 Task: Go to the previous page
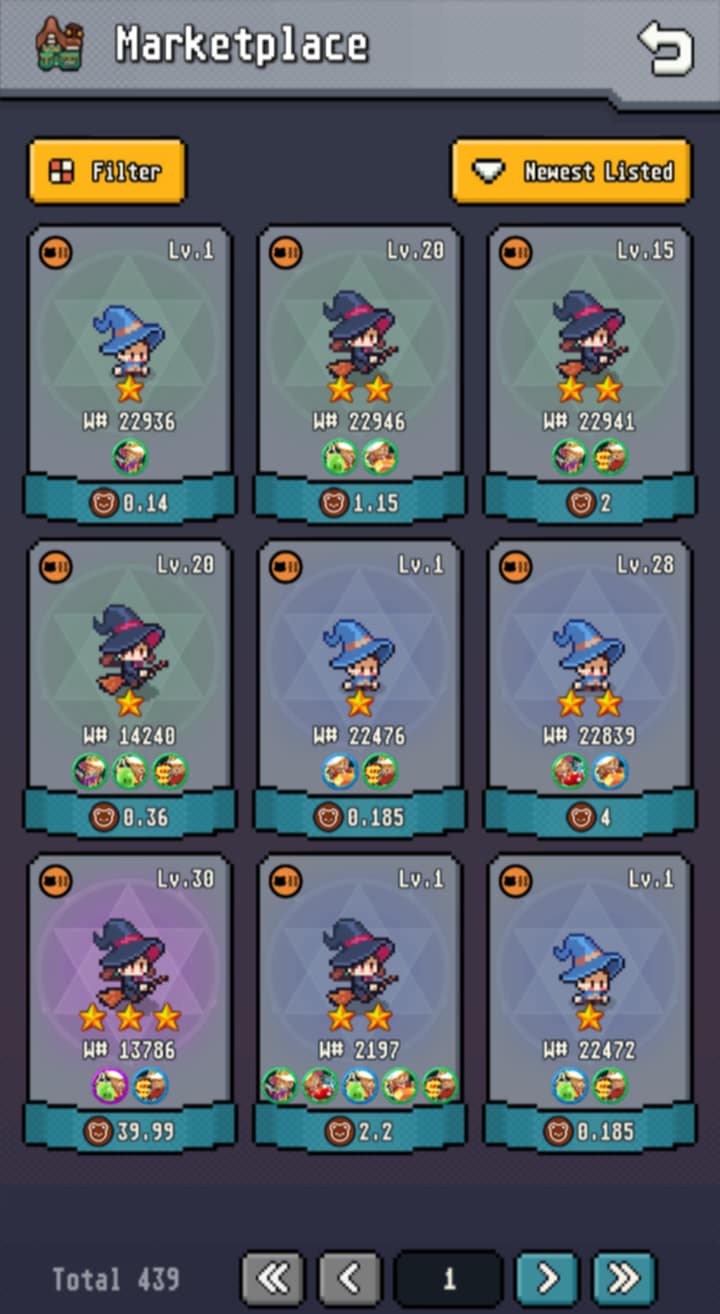click(x=349, y=1277)
